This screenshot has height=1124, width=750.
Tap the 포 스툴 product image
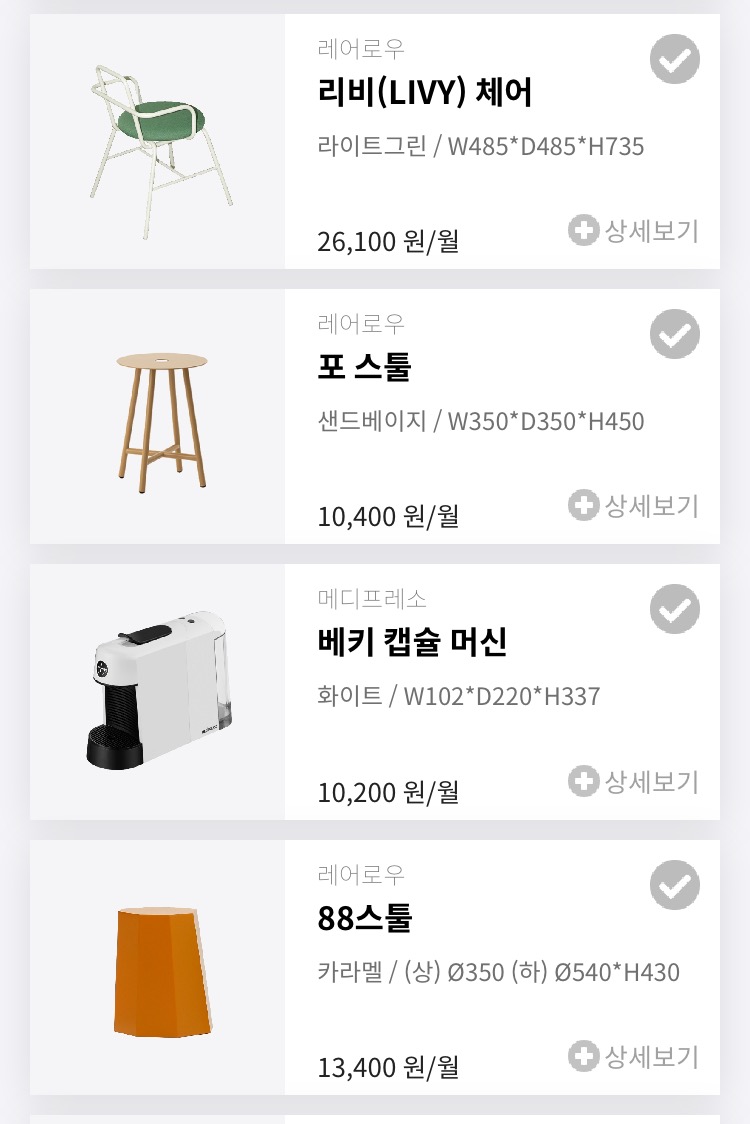pyautogui.click(x=160, y=418)
